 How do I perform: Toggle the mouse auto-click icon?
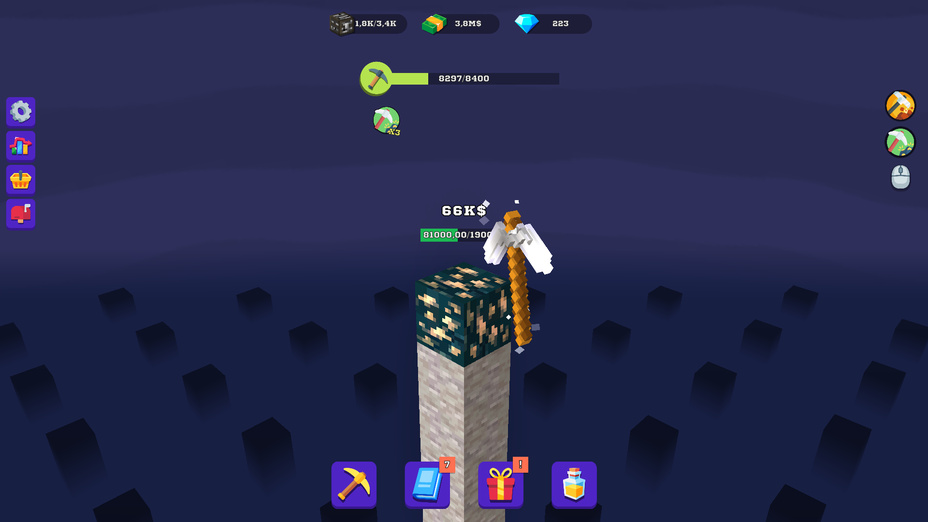point(900,177)
